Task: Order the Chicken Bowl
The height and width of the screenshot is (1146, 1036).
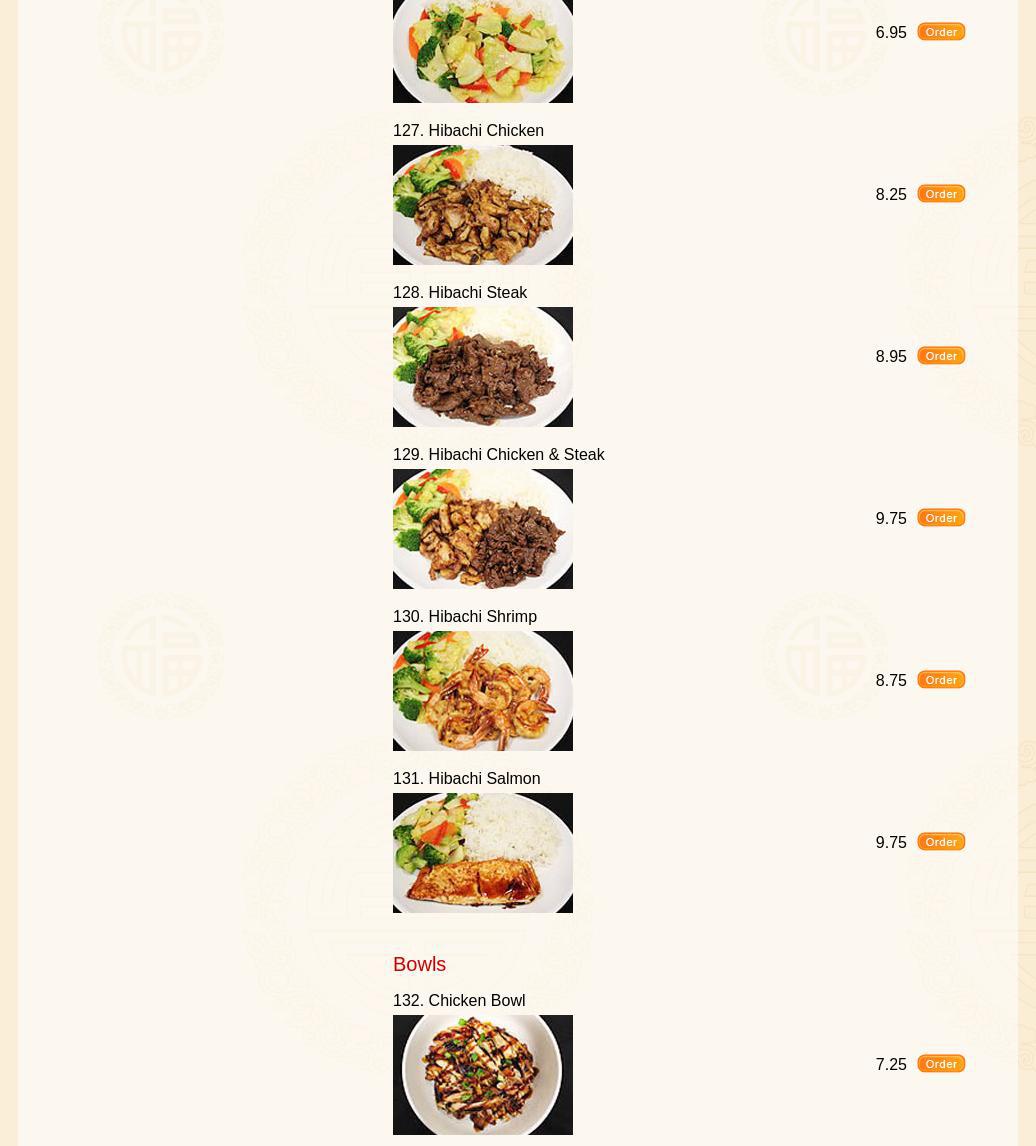Action: pos(941,1064)
